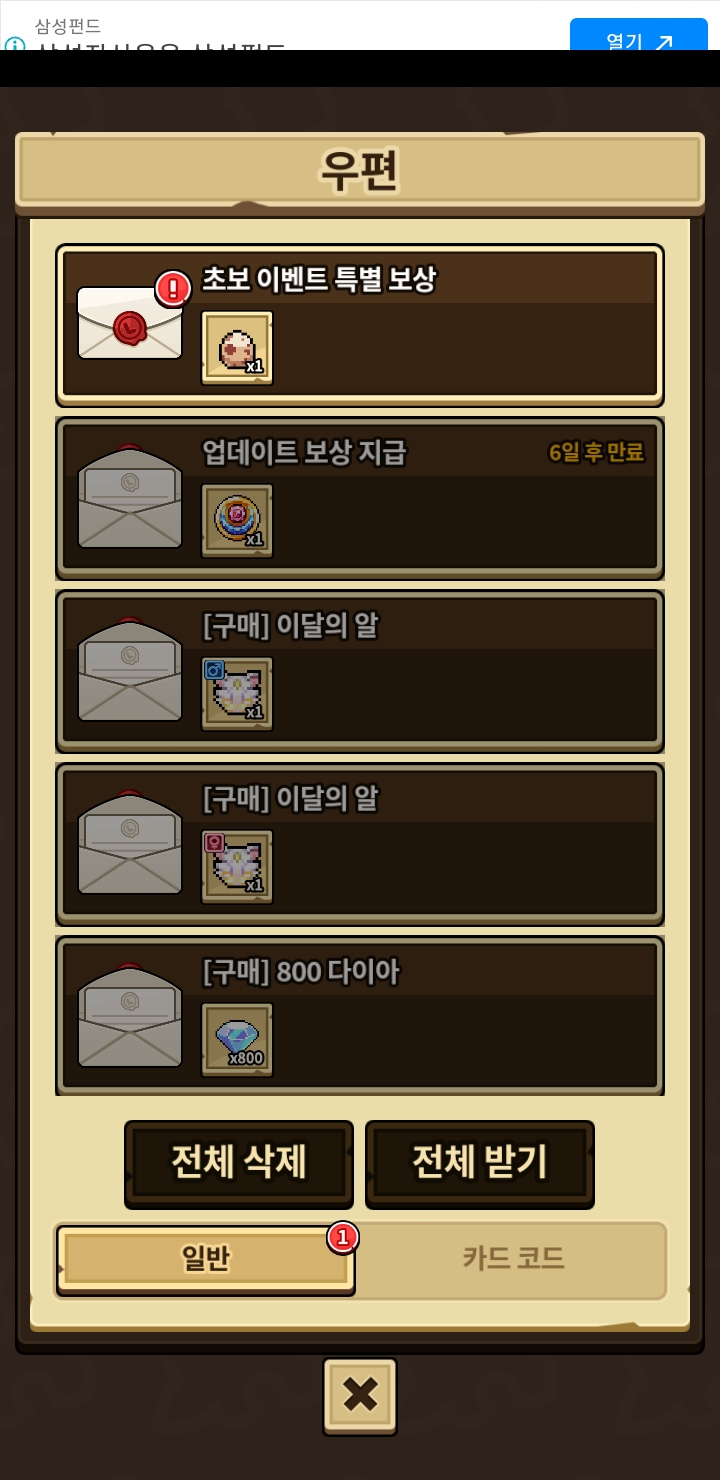This screenshot has width=720, height=1480.
Task: Tap 전체 삭제 to delete all mail
Action: (239, 1163)
